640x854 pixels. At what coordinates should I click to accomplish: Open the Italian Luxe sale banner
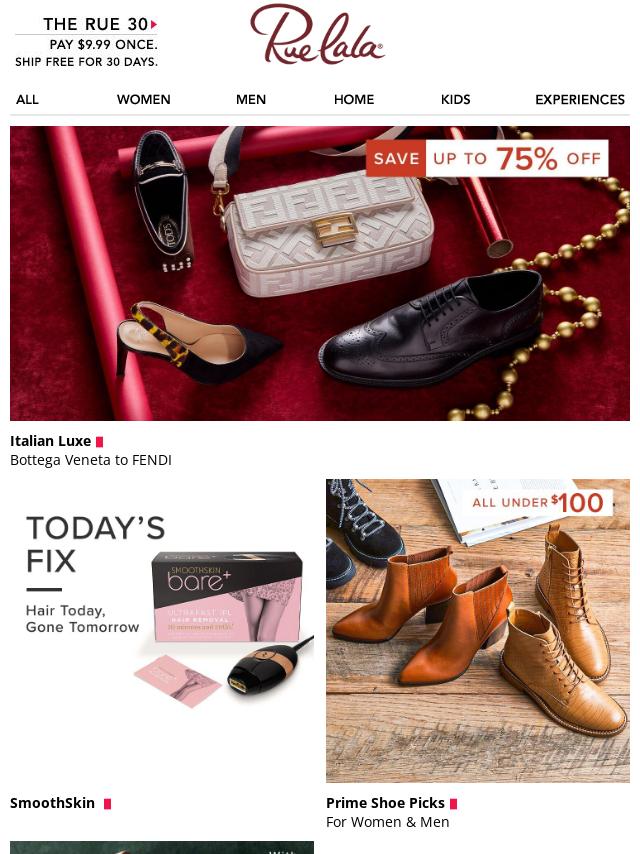point(320,273)
